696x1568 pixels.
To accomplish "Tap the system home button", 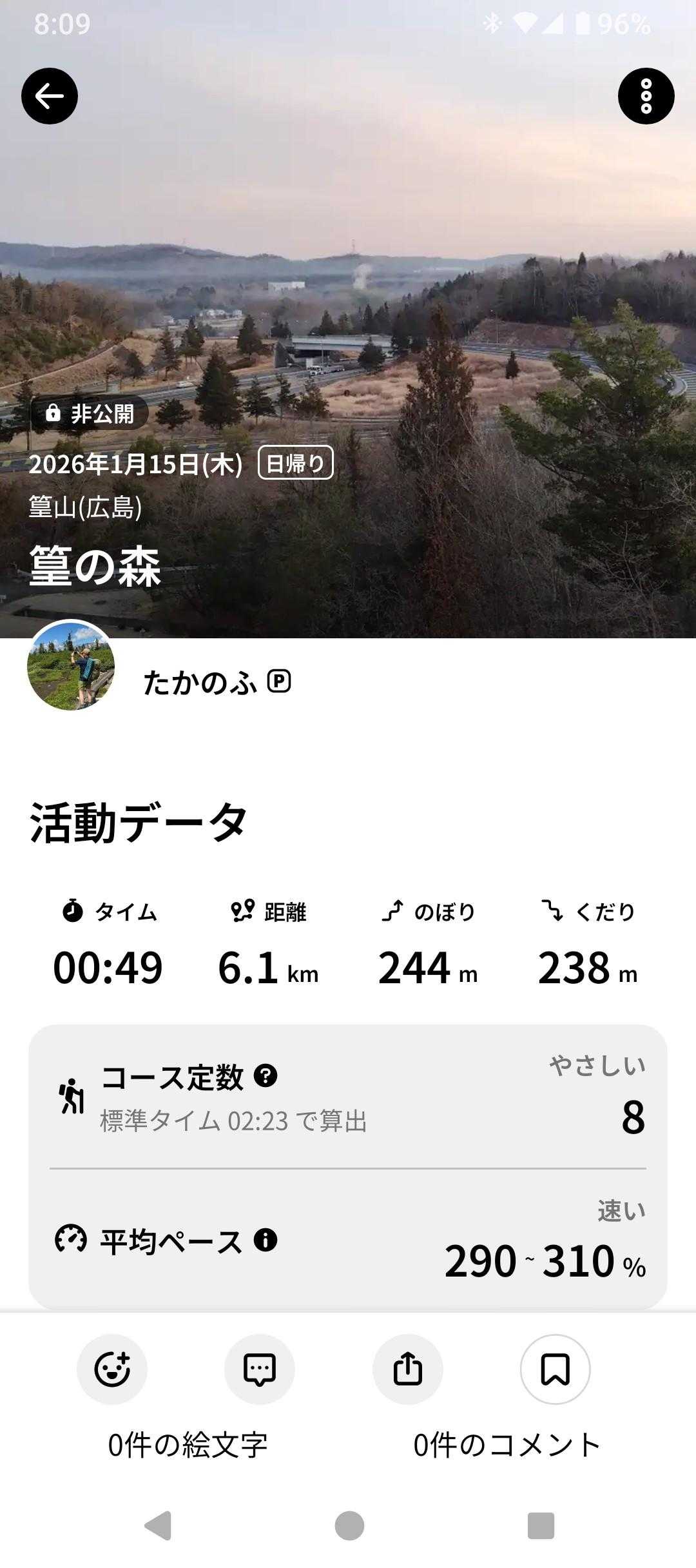I will pyautogui.click(x=349, y=1526).
